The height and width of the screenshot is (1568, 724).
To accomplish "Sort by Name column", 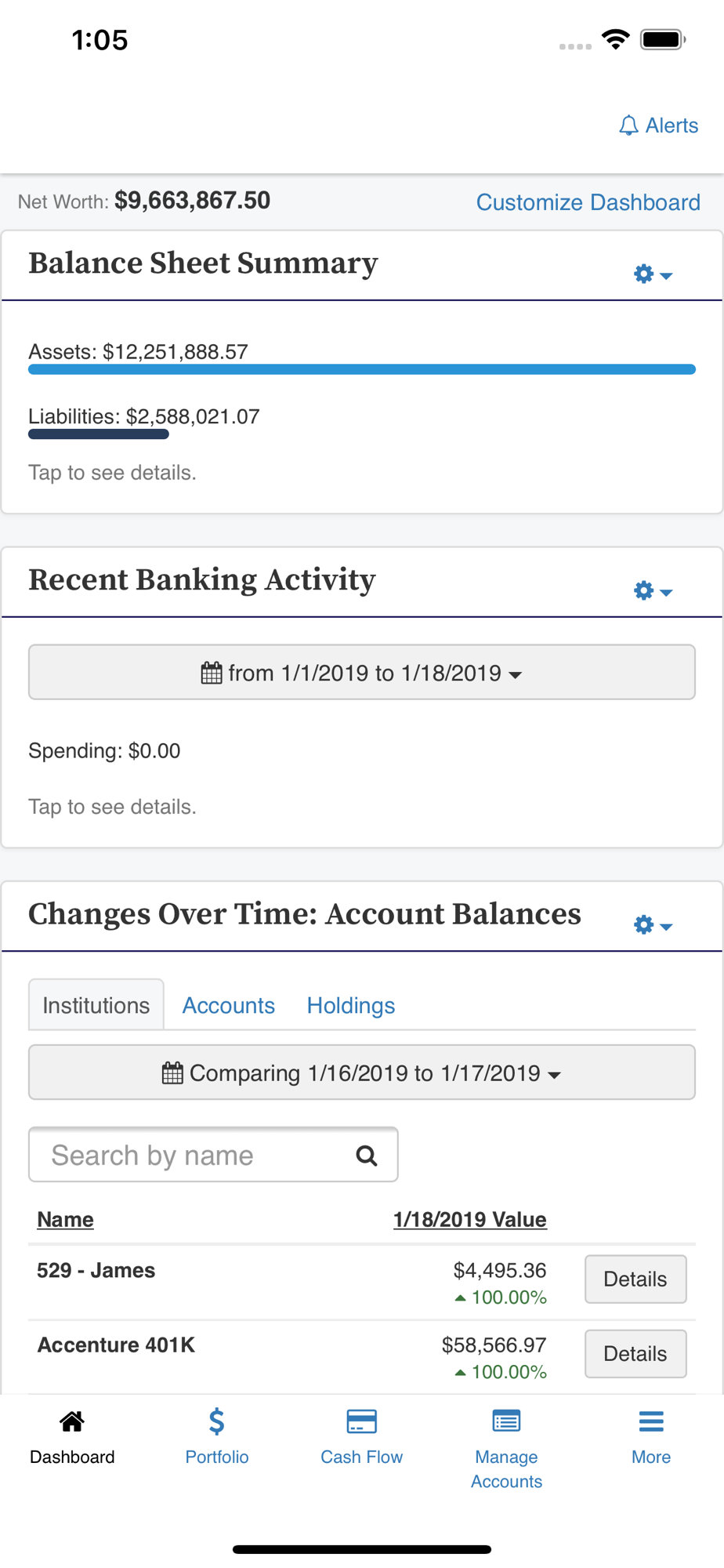I will coord(65,1219).
